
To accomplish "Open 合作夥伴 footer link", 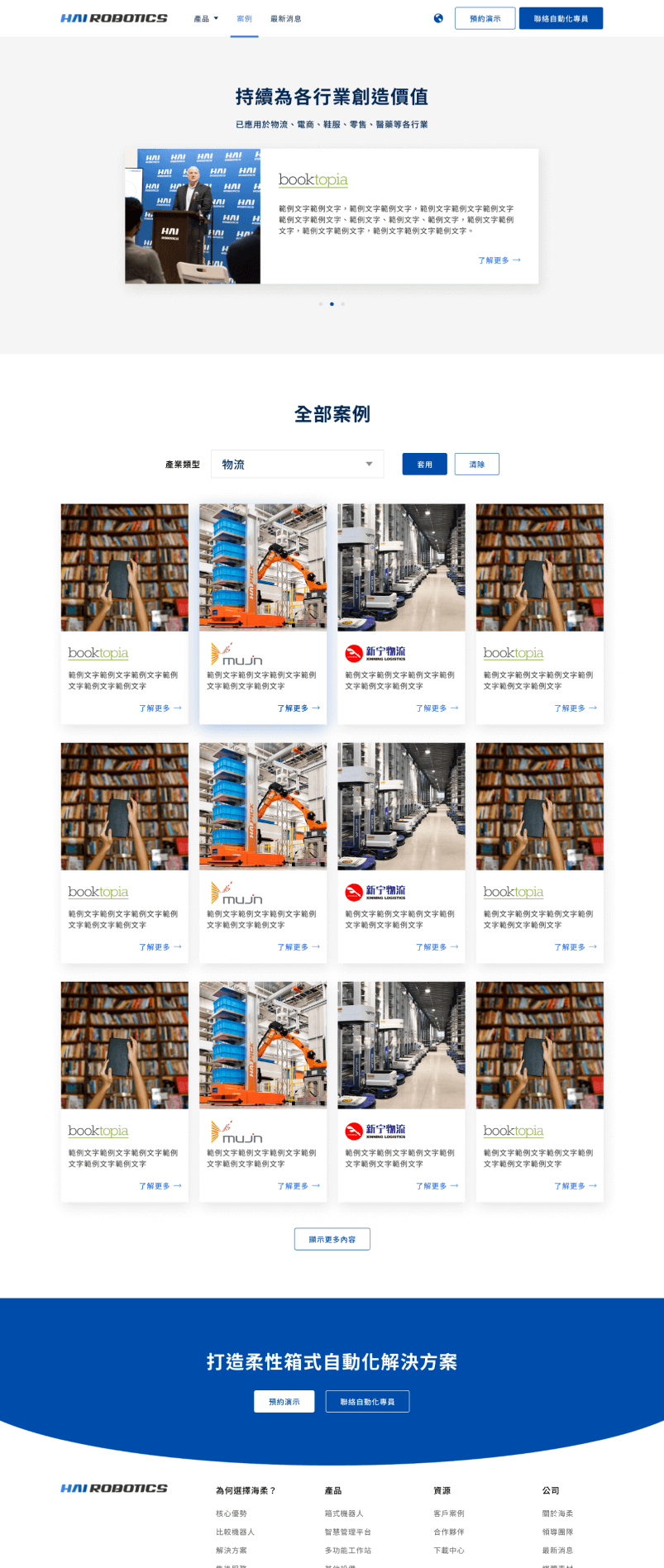I will pos(448,1532).
